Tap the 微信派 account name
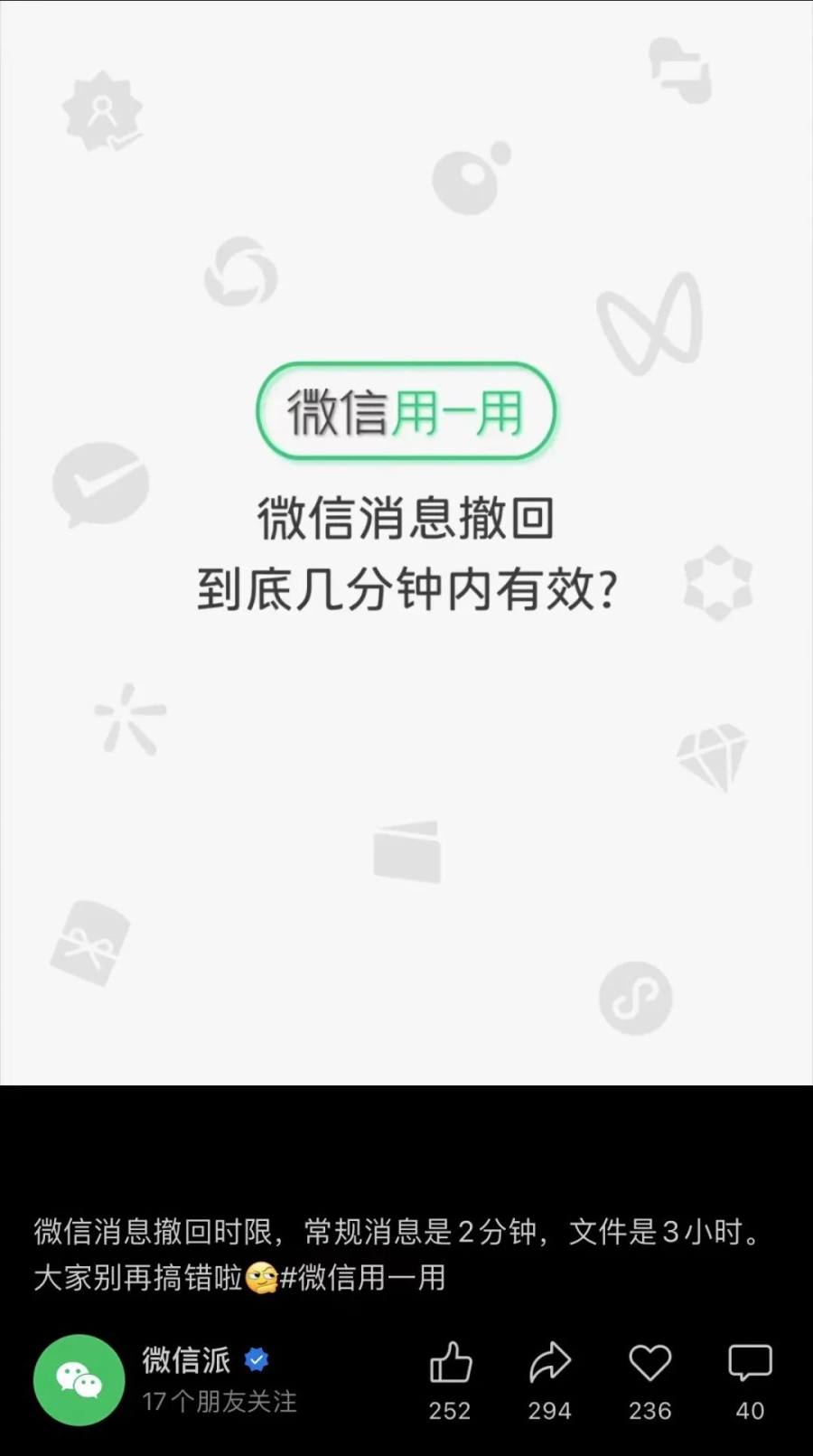The height and width of the screenshot is (1456, 813). (x=186, y=1359)
